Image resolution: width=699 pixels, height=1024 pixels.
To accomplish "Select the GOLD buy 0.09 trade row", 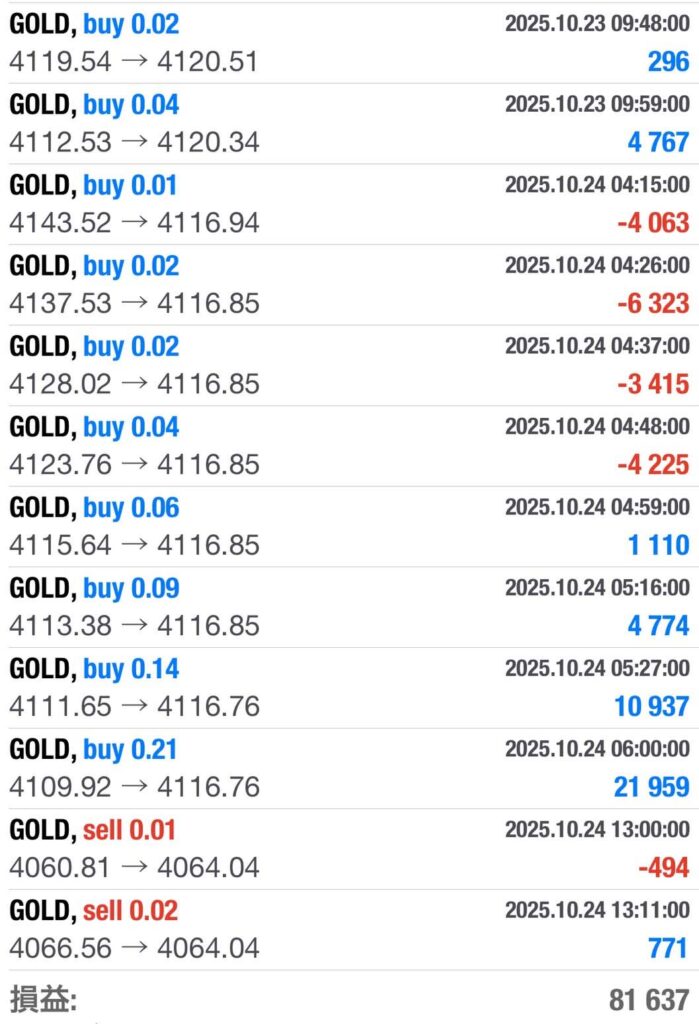I will tap(349, 607).
